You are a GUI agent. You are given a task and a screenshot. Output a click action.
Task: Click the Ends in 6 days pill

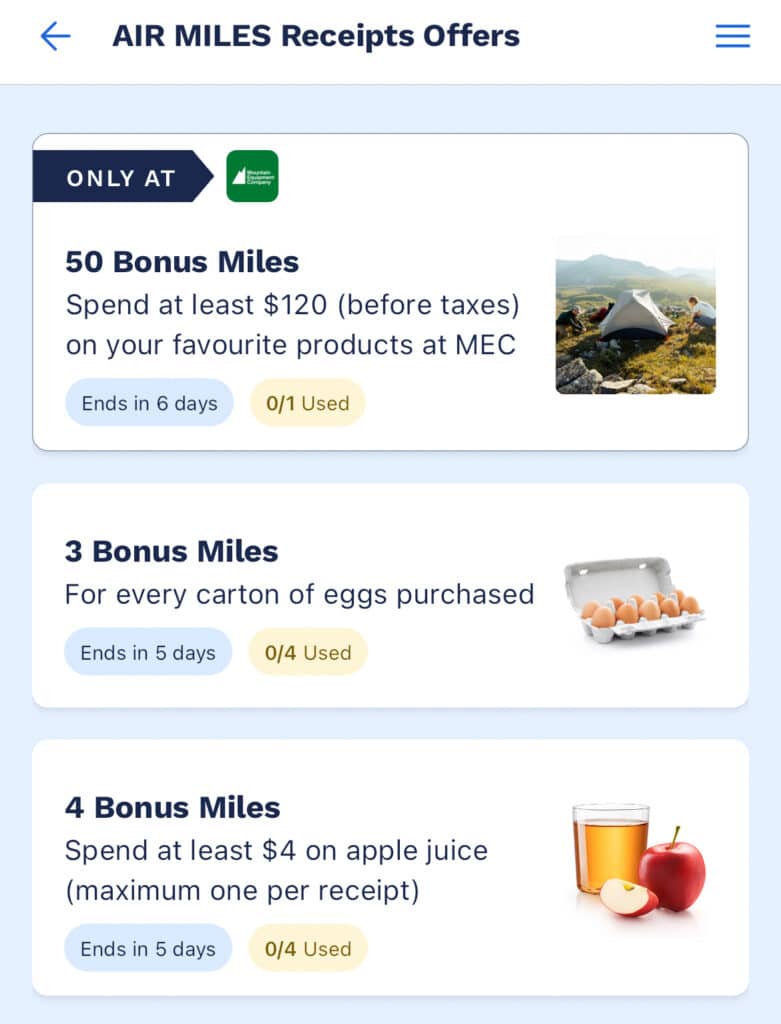[148, 402]
